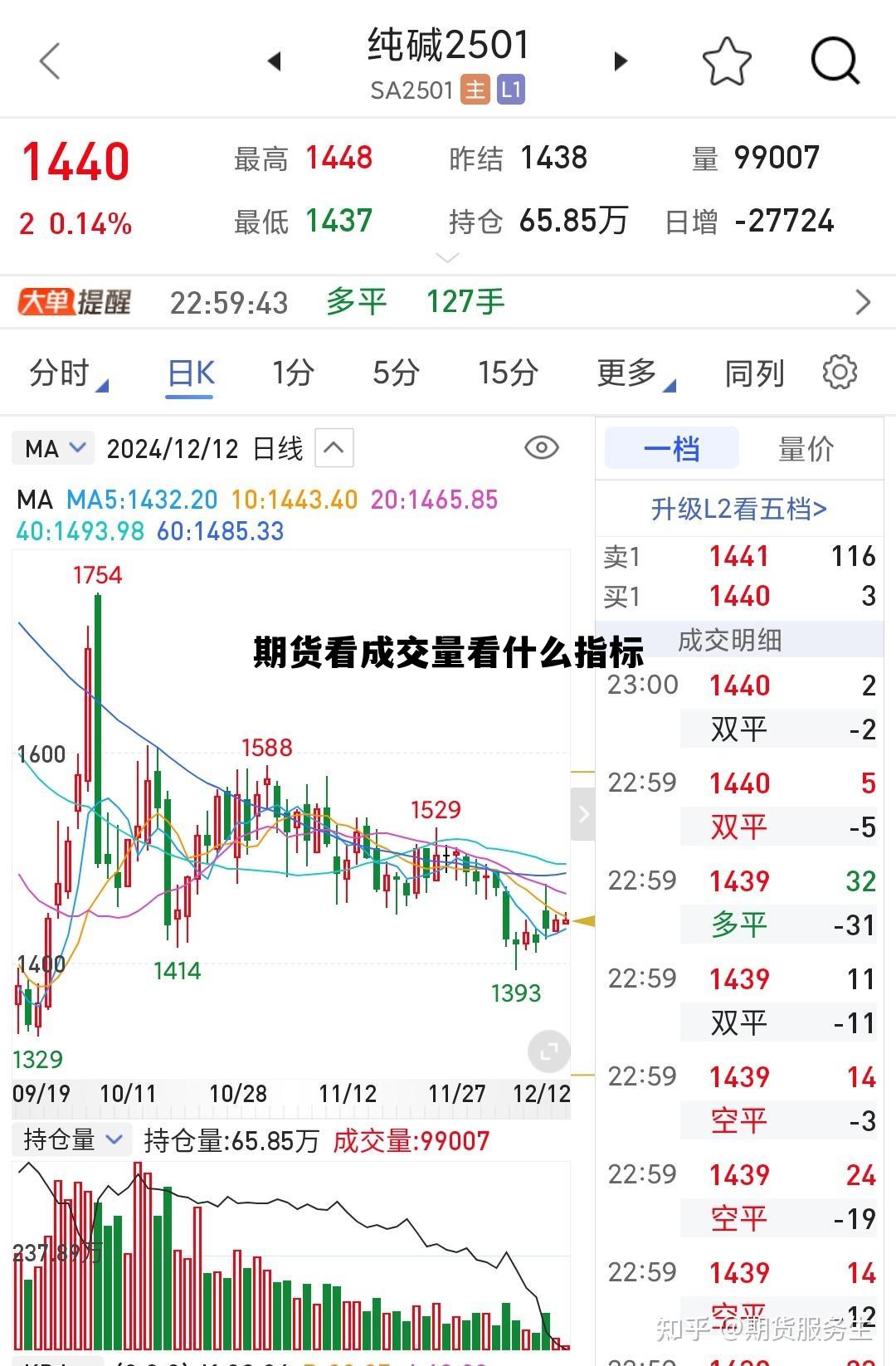896x1366 pixels.
Task: Open 大单提醒 details via right chevron
Action: coord(864,302)
